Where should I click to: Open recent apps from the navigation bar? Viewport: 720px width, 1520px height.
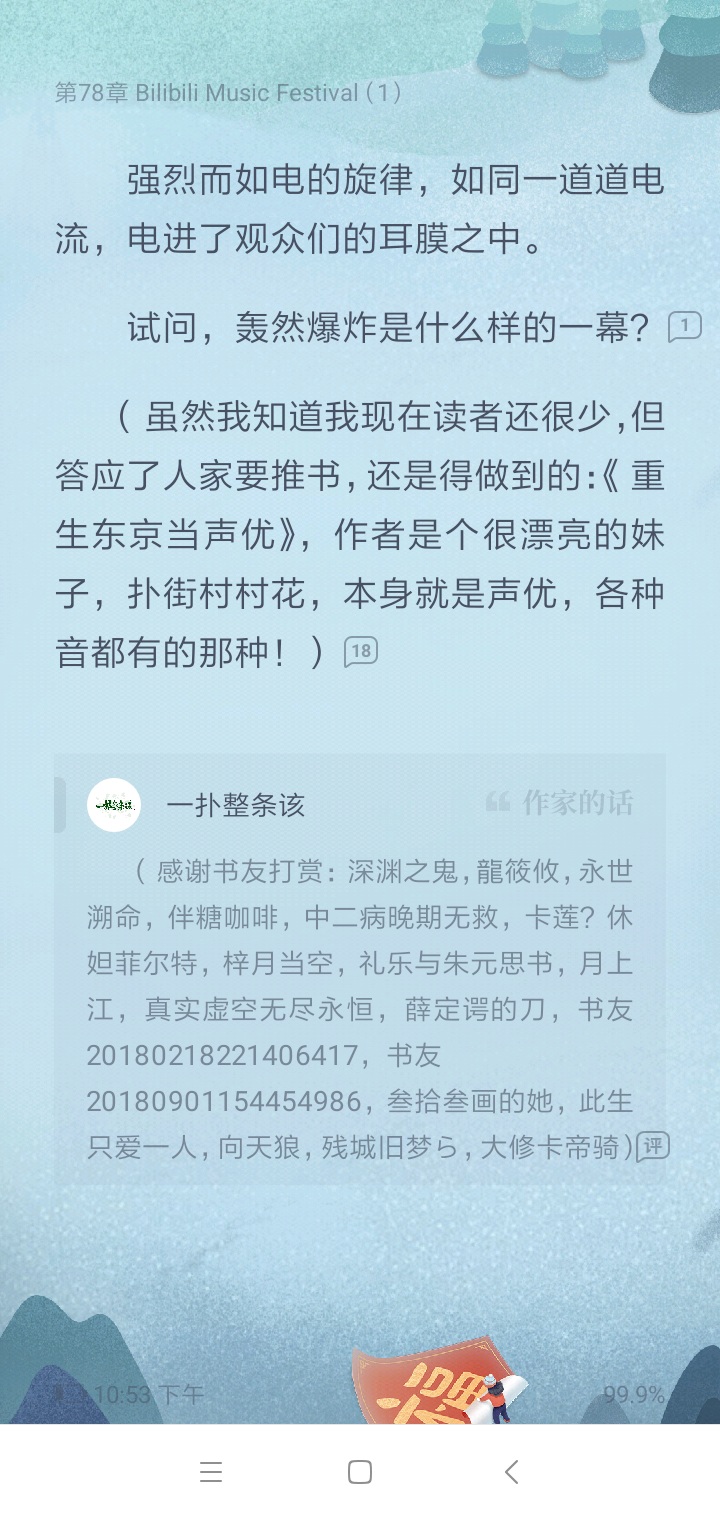pyautogui.click(x=210, y=1472)
